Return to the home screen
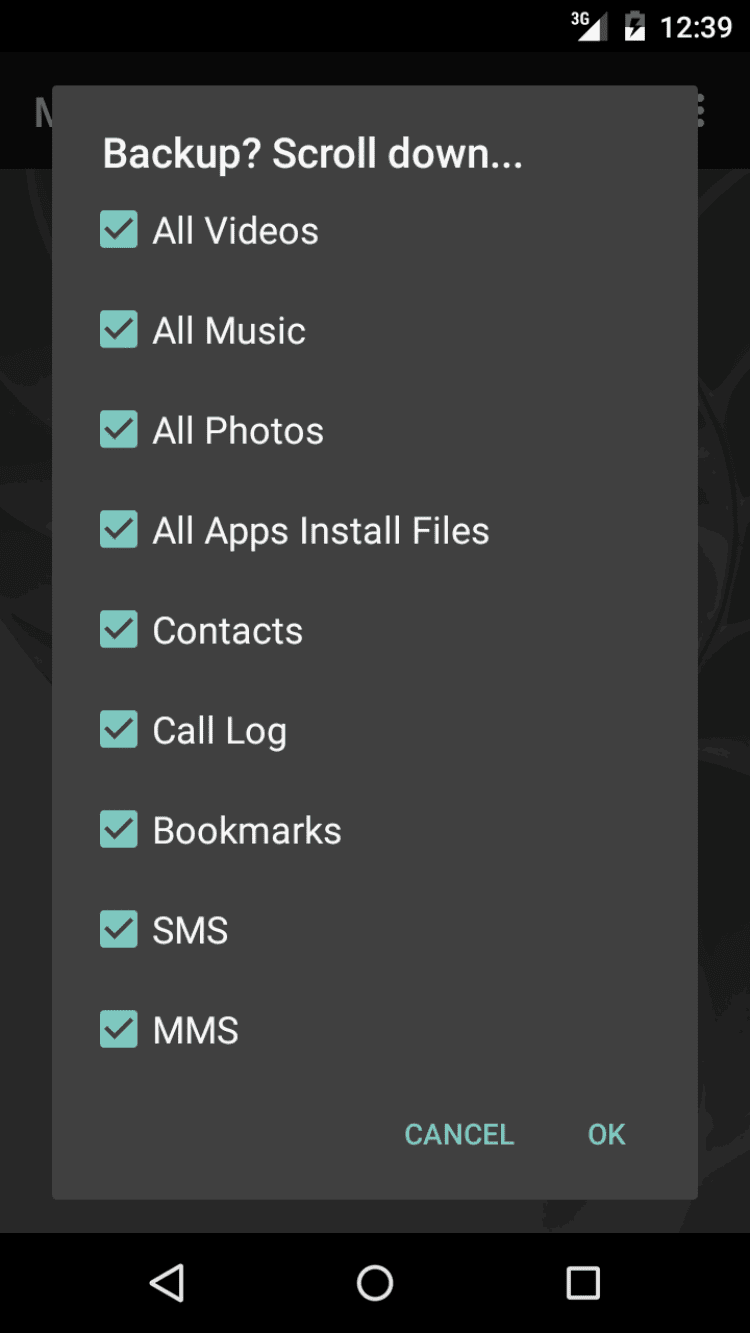The height and width of the screenshot is (1333, 750). (x=375, y=1282)
